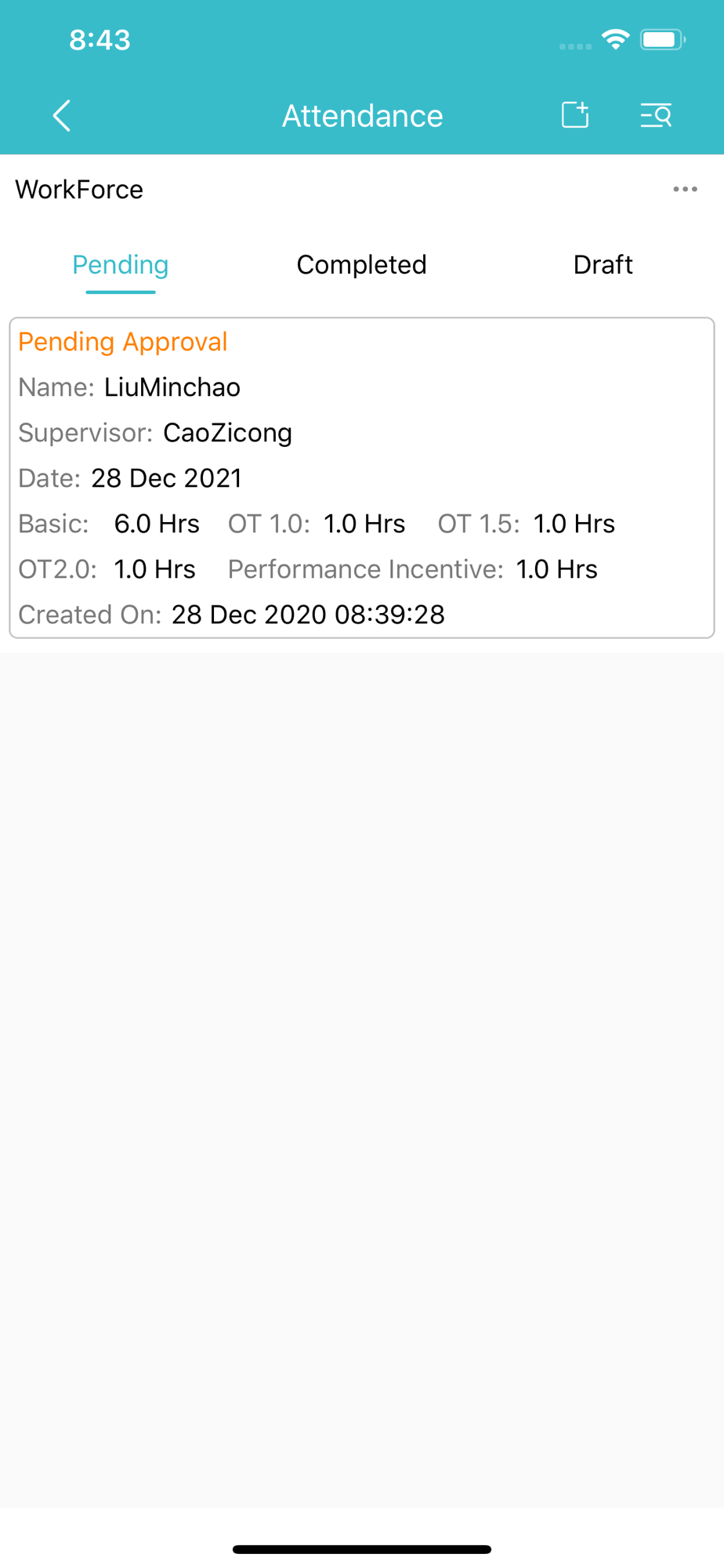Switch to the Draft tab
This screenshot has width=724, height=1568.
click(603, 265)
